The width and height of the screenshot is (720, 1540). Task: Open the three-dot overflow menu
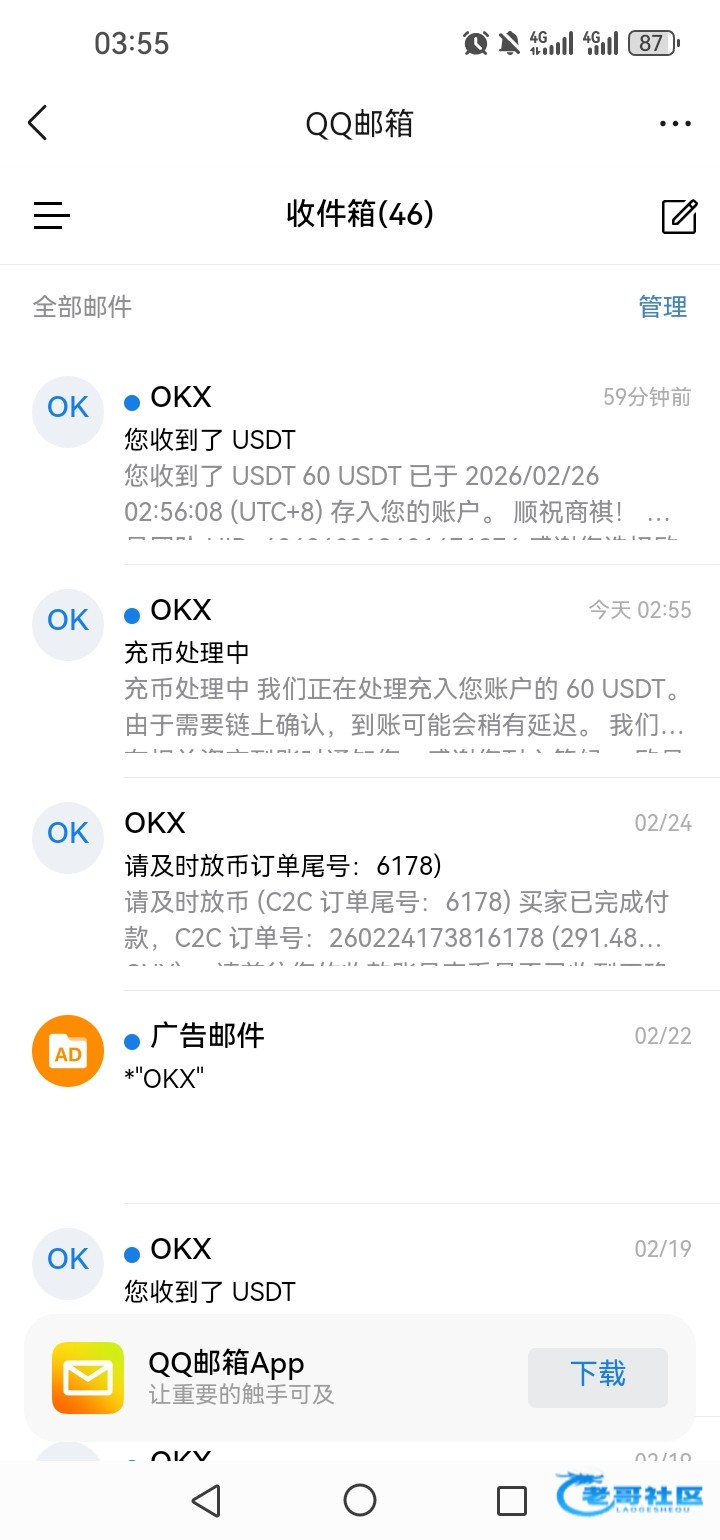point(675,124)
